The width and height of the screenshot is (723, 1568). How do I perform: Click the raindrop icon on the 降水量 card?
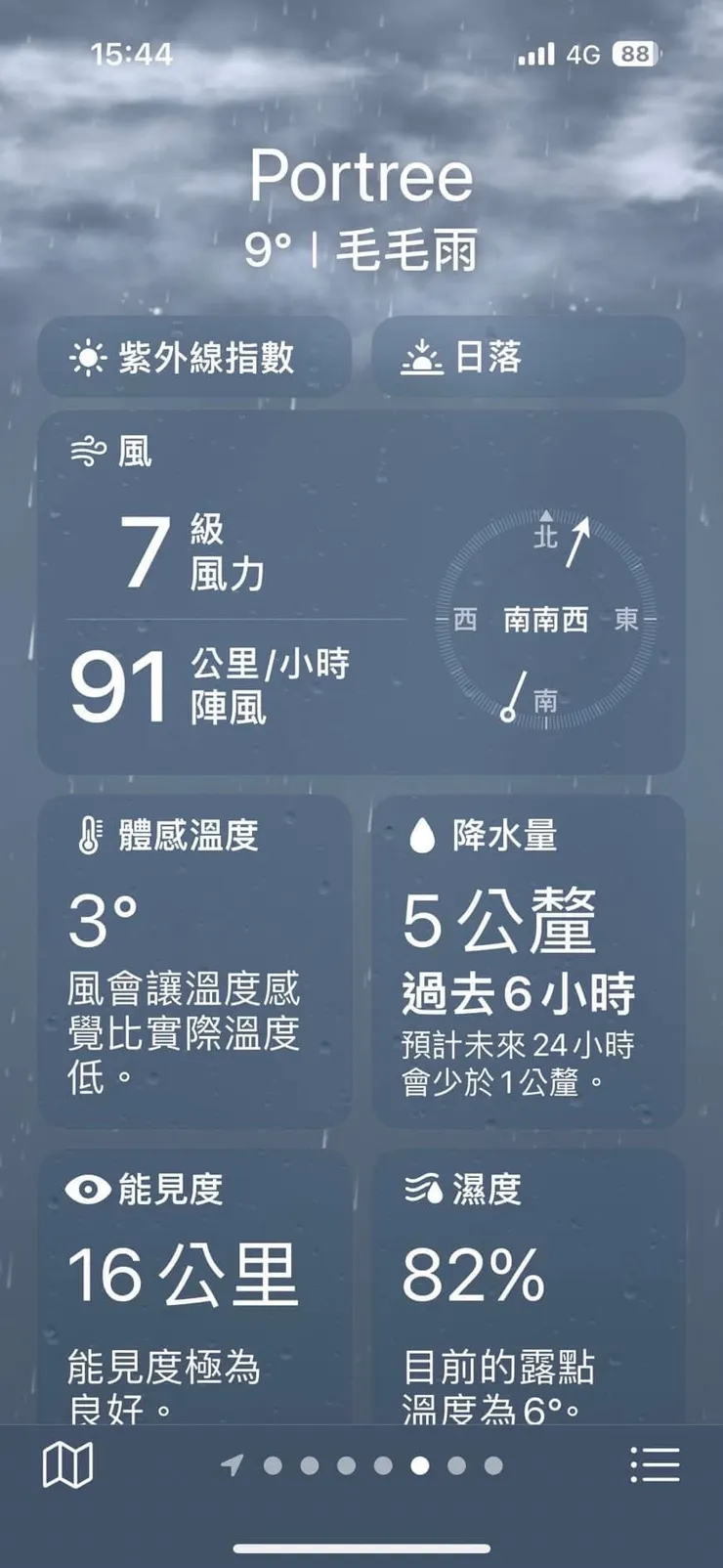[x=423, y=836]
